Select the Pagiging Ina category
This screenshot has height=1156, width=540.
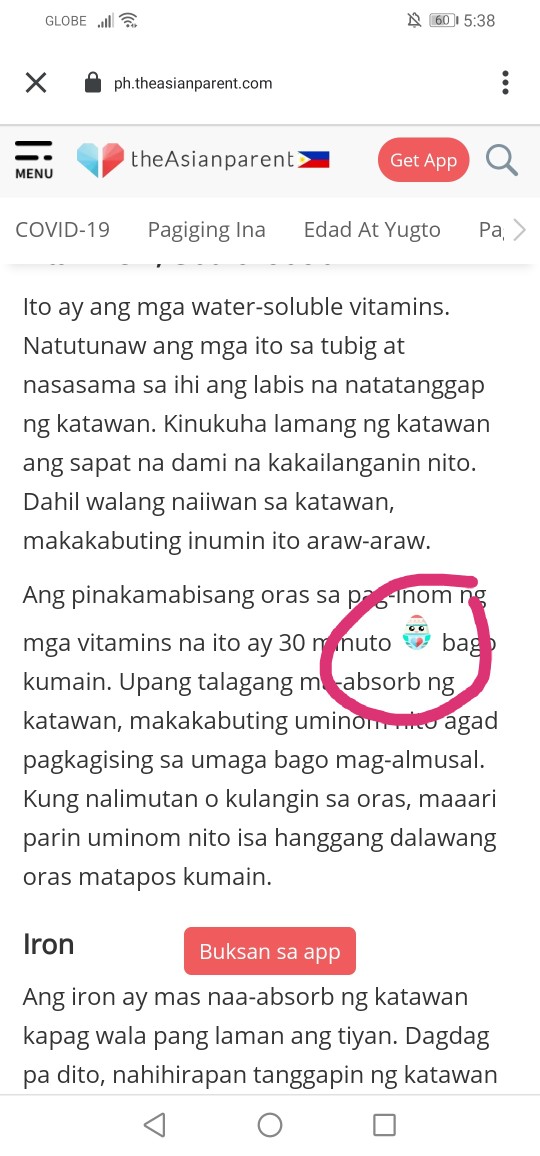click(207, 230)
